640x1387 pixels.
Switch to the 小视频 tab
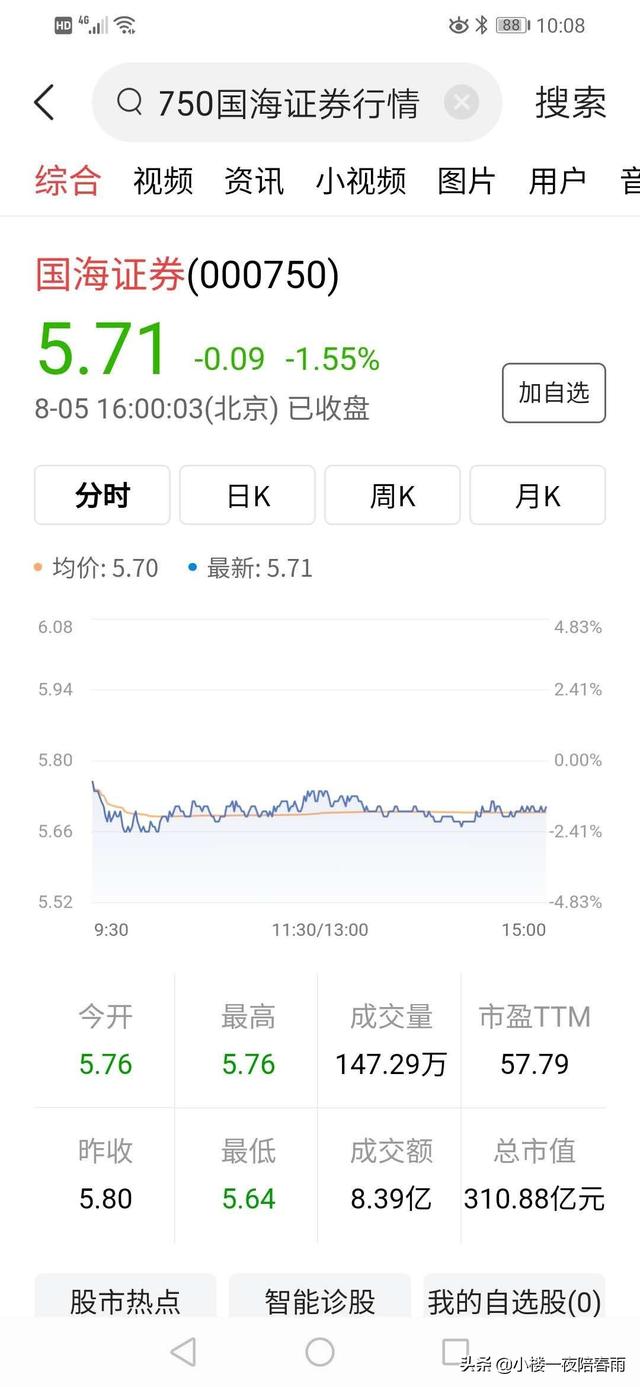pos(361,181)
